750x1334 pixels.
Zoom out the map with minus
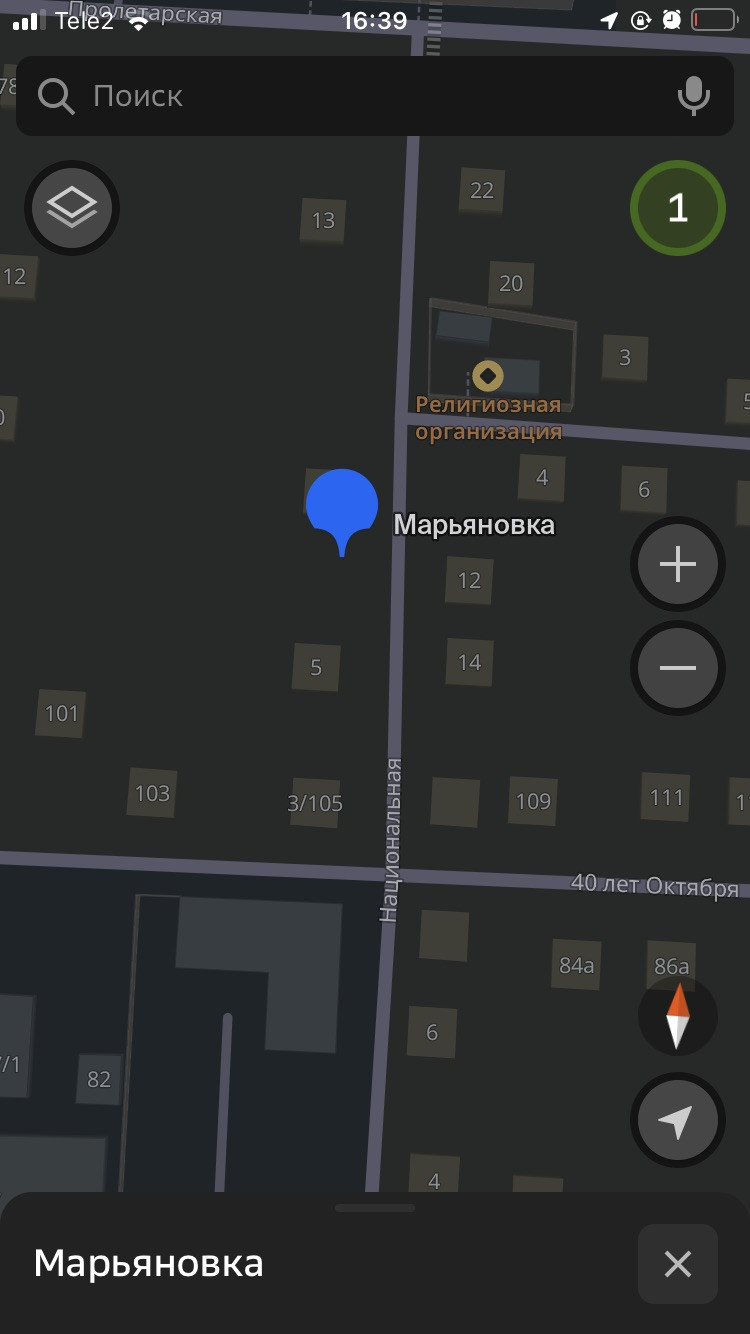(677, 668)
